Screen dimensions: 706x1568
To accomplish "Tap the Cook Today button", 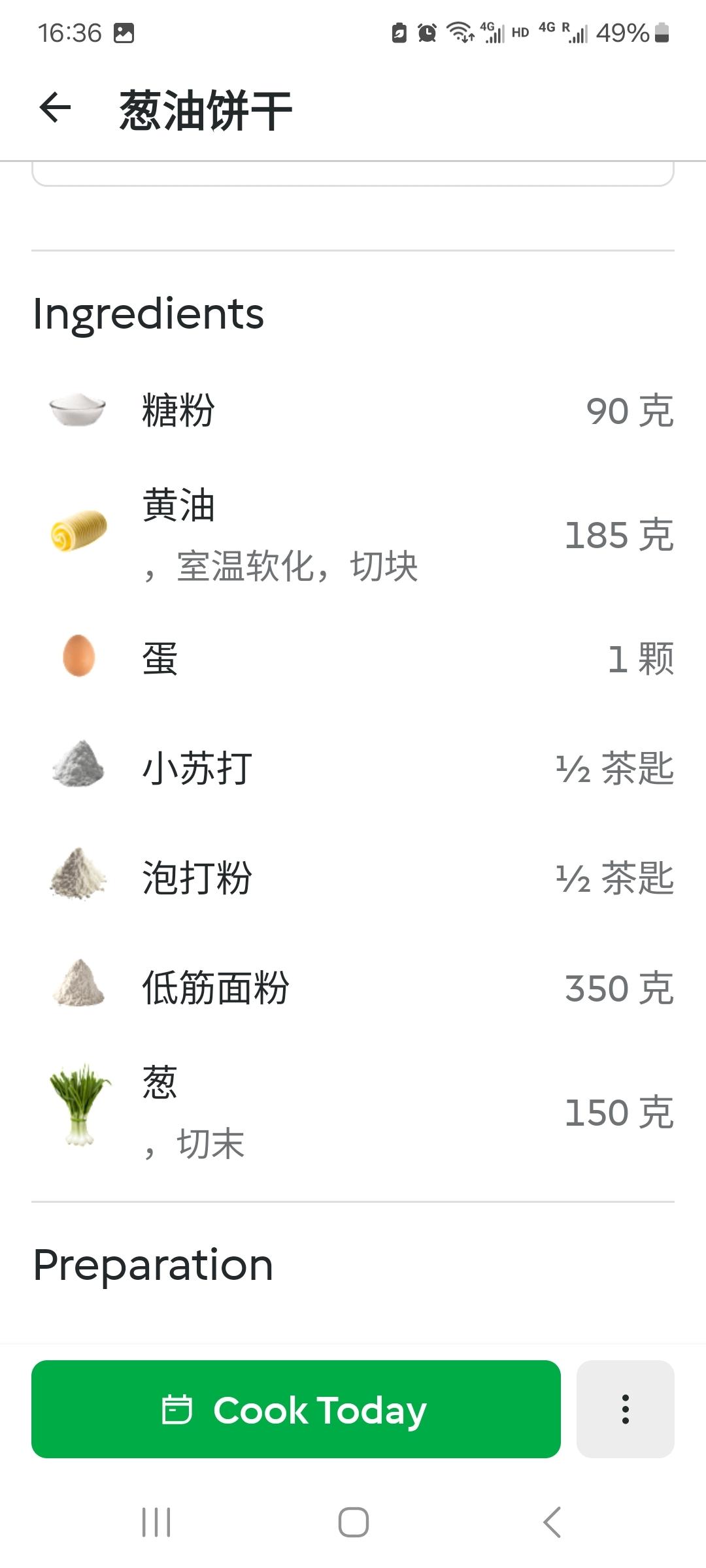I will pos(295,1409).
